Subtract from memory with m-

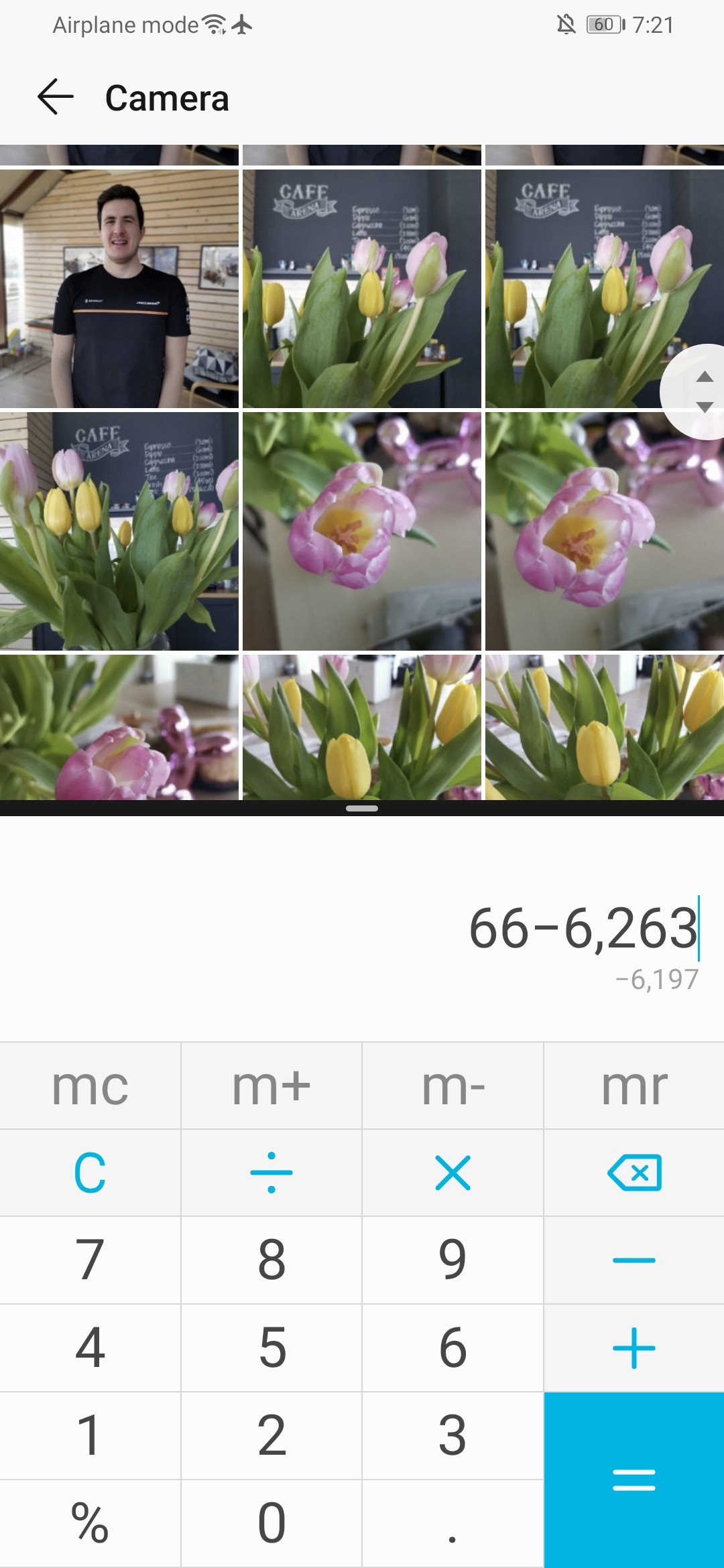pyautogui.click(x=453, y=1086)
